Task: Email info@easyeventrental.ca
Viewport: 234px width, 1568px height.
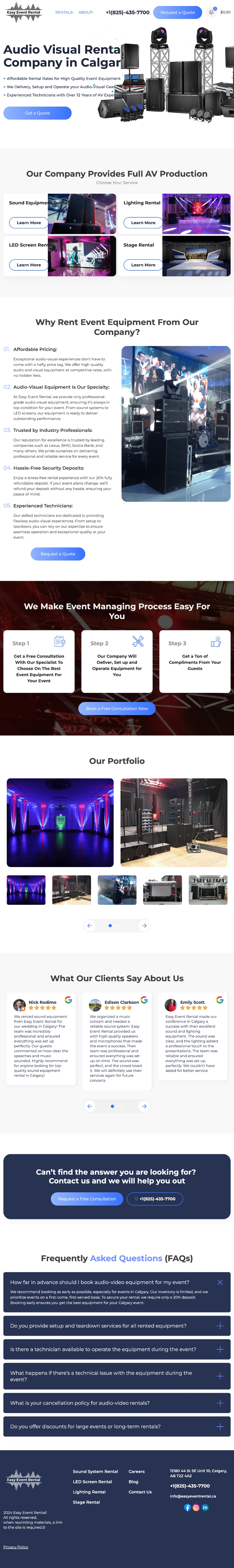Action: click(x=193, y=1496)
